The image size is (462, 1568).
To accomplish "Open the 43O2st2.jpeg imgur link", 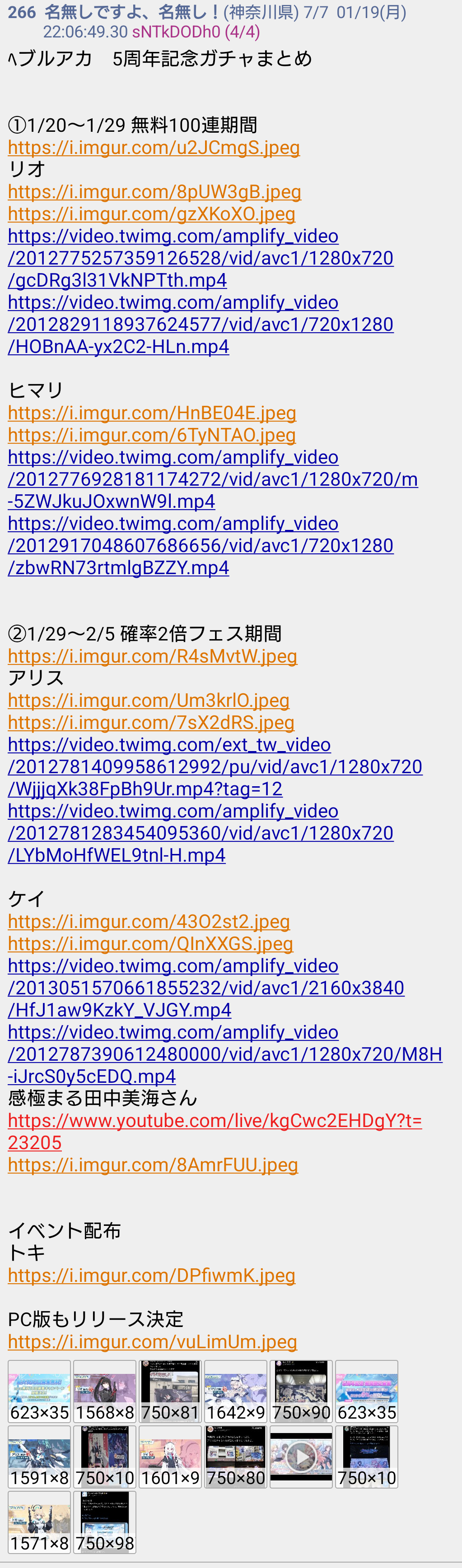I will click(149, 921).
